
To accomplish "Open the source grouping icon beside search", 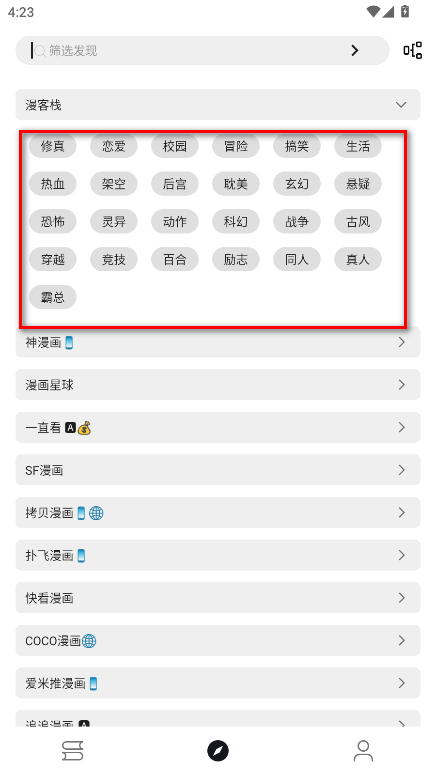I will coord(412,50).
